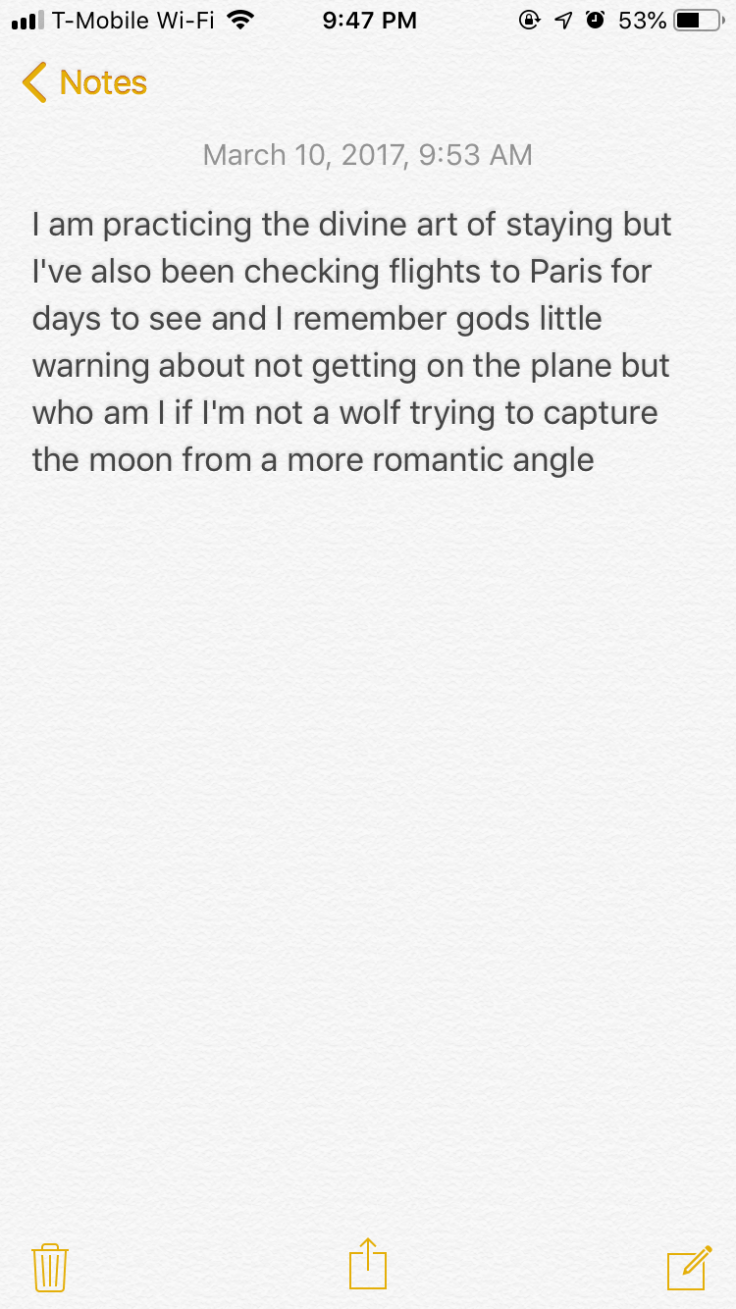The height and width of the screenshot is (1309, 736).
Task: Delete this note with the trash icon
Action: click(50, 1267)
